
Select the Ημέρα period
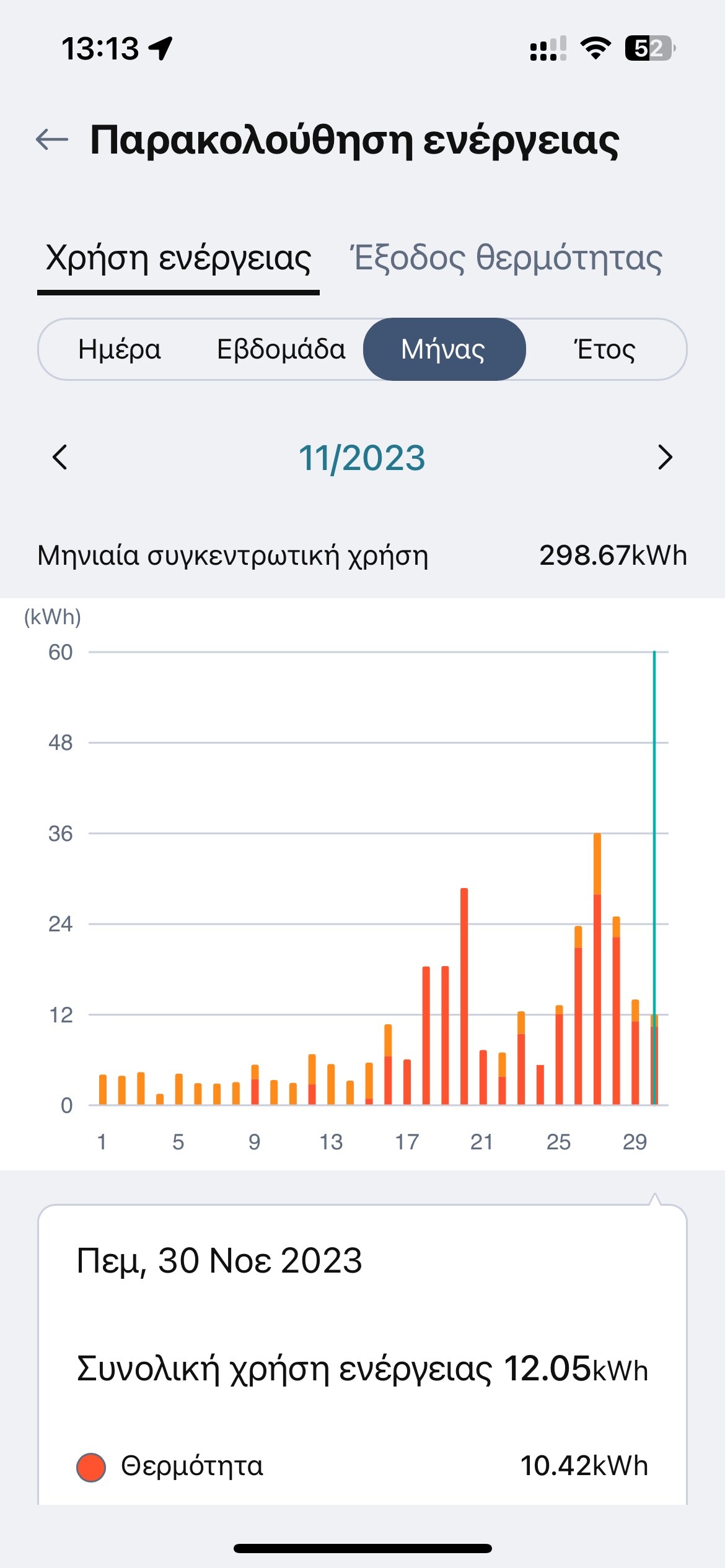click(x=120, y=349)
